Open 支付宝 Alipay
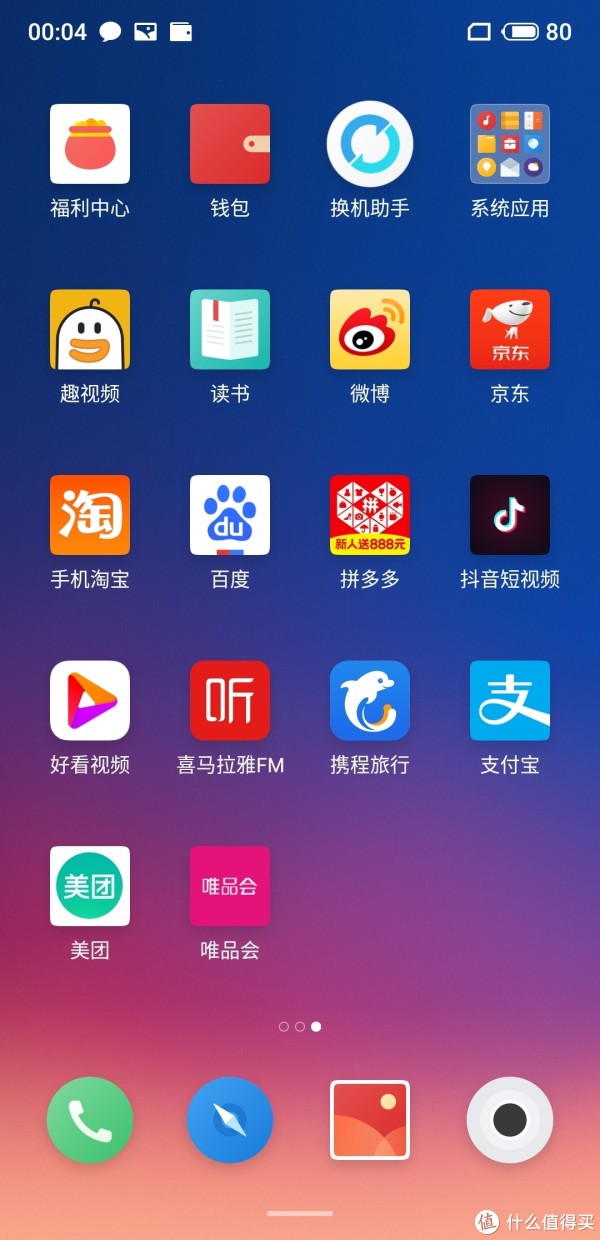This screenshot has height=1240, width=600. coord(510,700)
